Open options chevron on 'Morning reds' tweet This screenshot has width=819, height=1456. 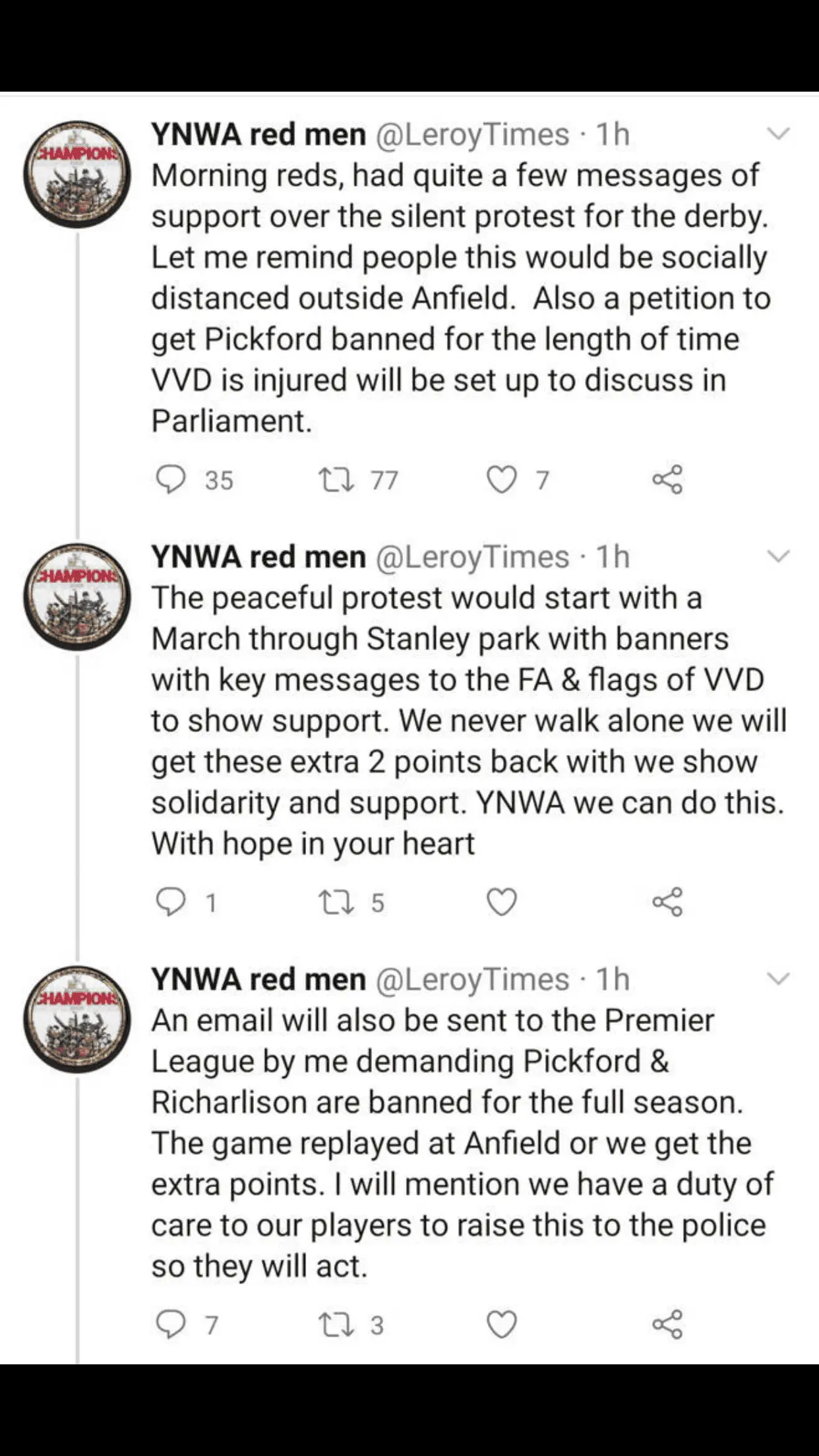tap(779, 134)
